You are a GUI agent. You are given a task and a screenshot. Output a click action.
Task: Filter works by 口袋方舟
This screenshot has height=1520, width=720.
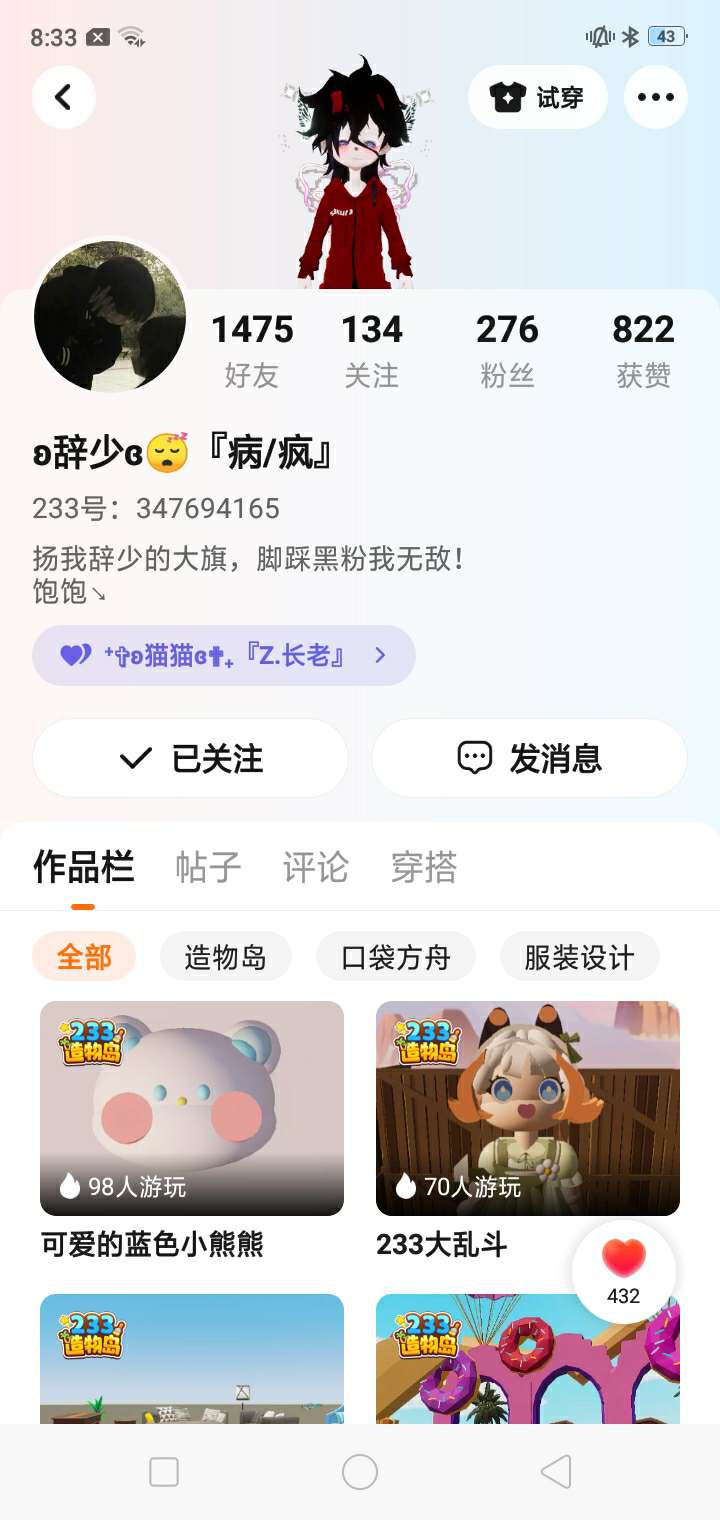[x=395, y=957]
